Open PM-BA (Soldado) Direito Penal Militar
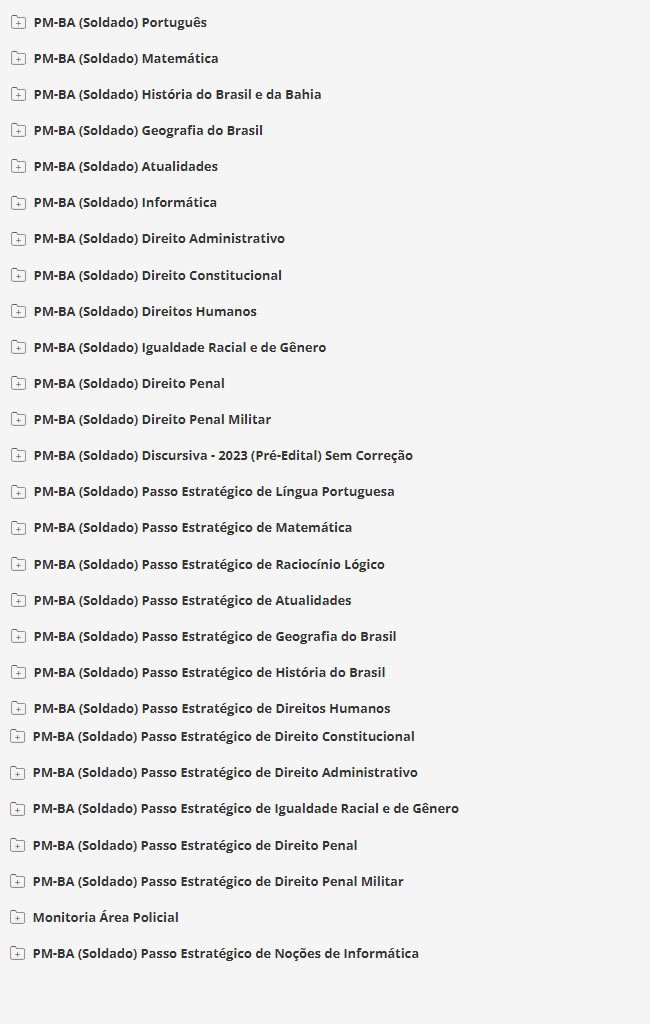Viewport: 650px width, 1024px height. pos(152,420)
